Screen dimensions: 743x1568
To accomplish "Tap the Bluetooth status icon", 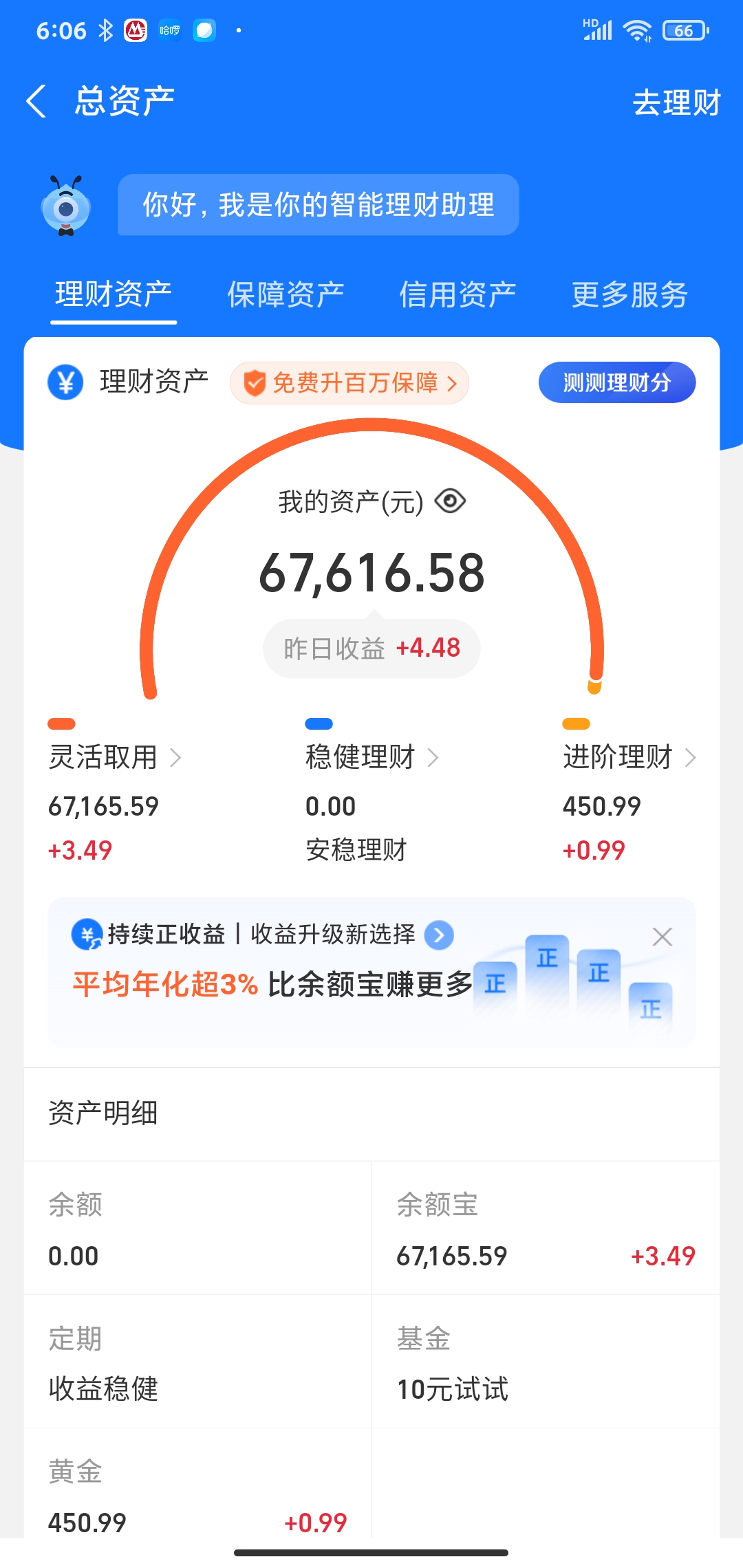I will click(x=105, y=29).
